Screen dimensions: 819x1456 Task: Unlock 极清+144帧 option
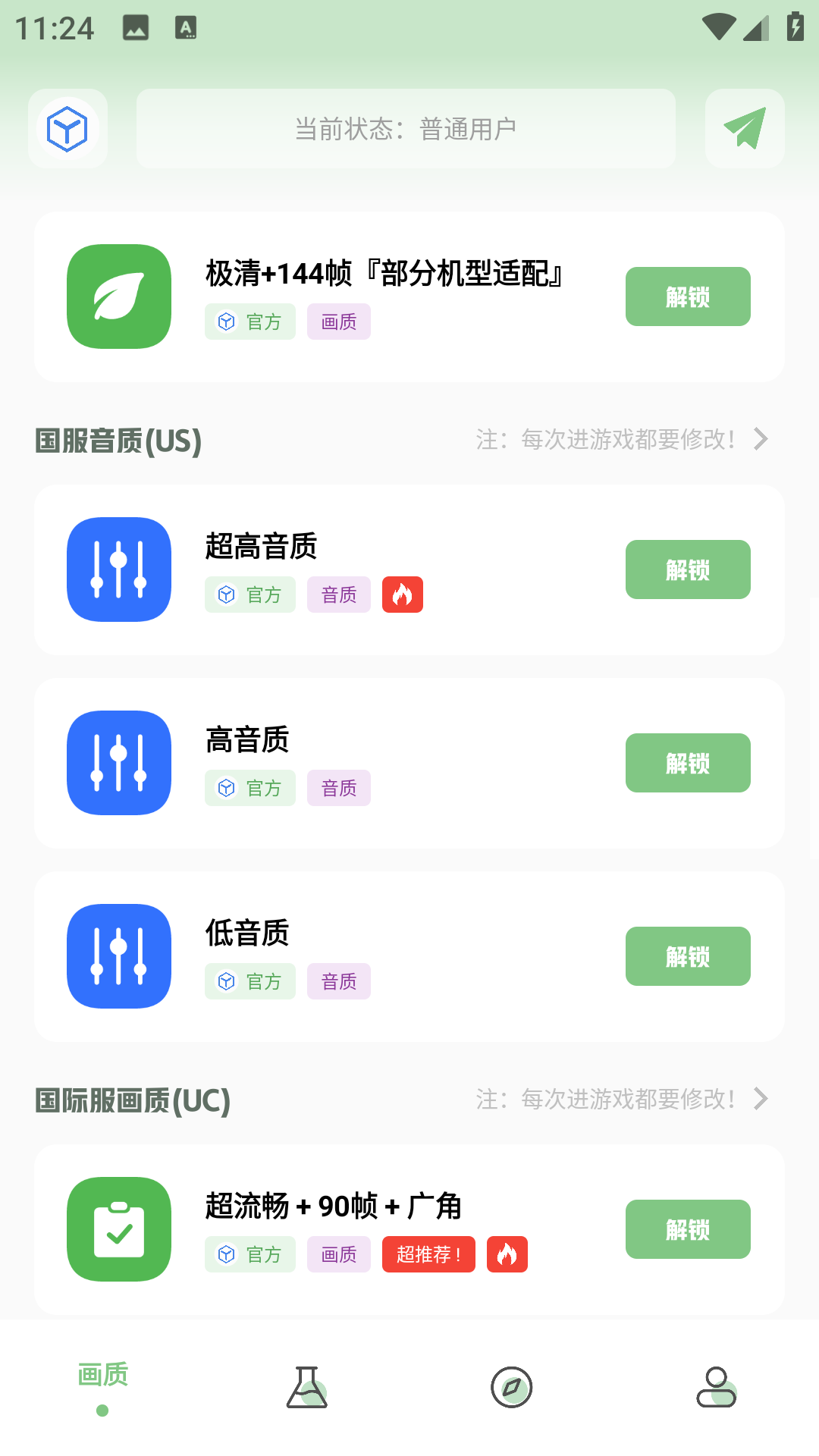(x=687, y=297)
